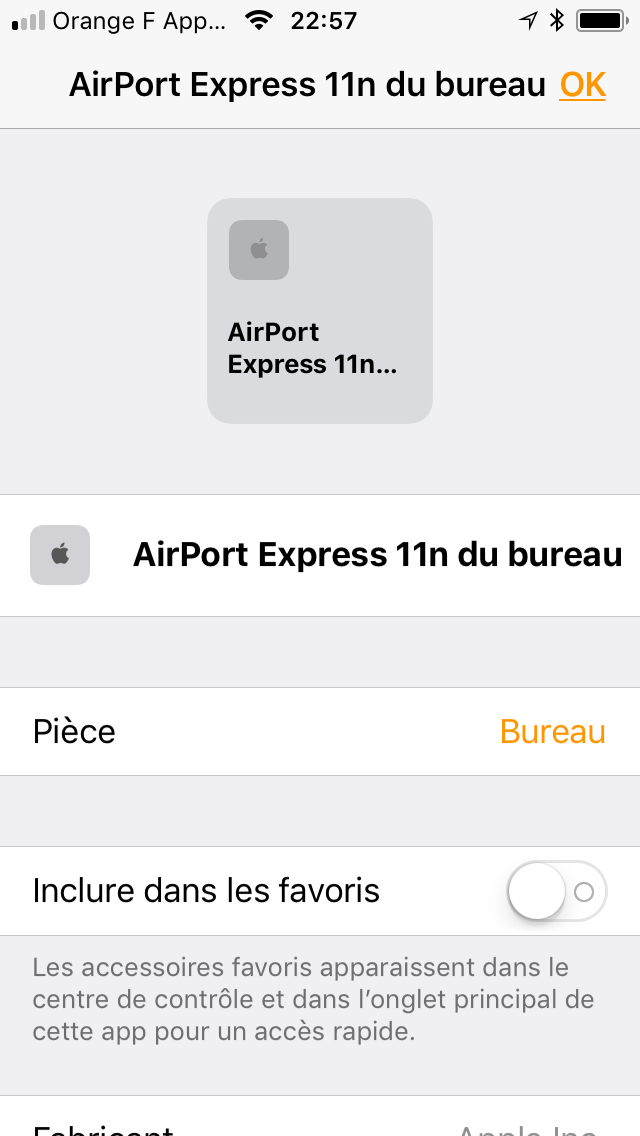Open the Pièce row set to Bureau
This screenshot has width=640, height=1136.
point(320,732)
